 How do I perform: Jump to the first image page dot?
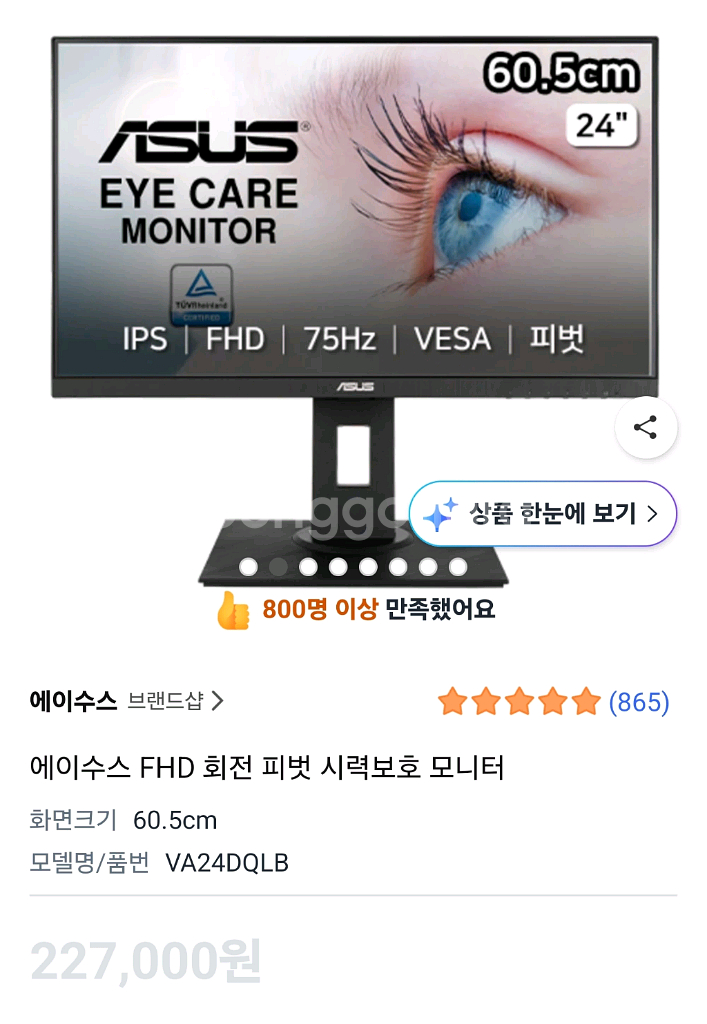pos(248,567)
